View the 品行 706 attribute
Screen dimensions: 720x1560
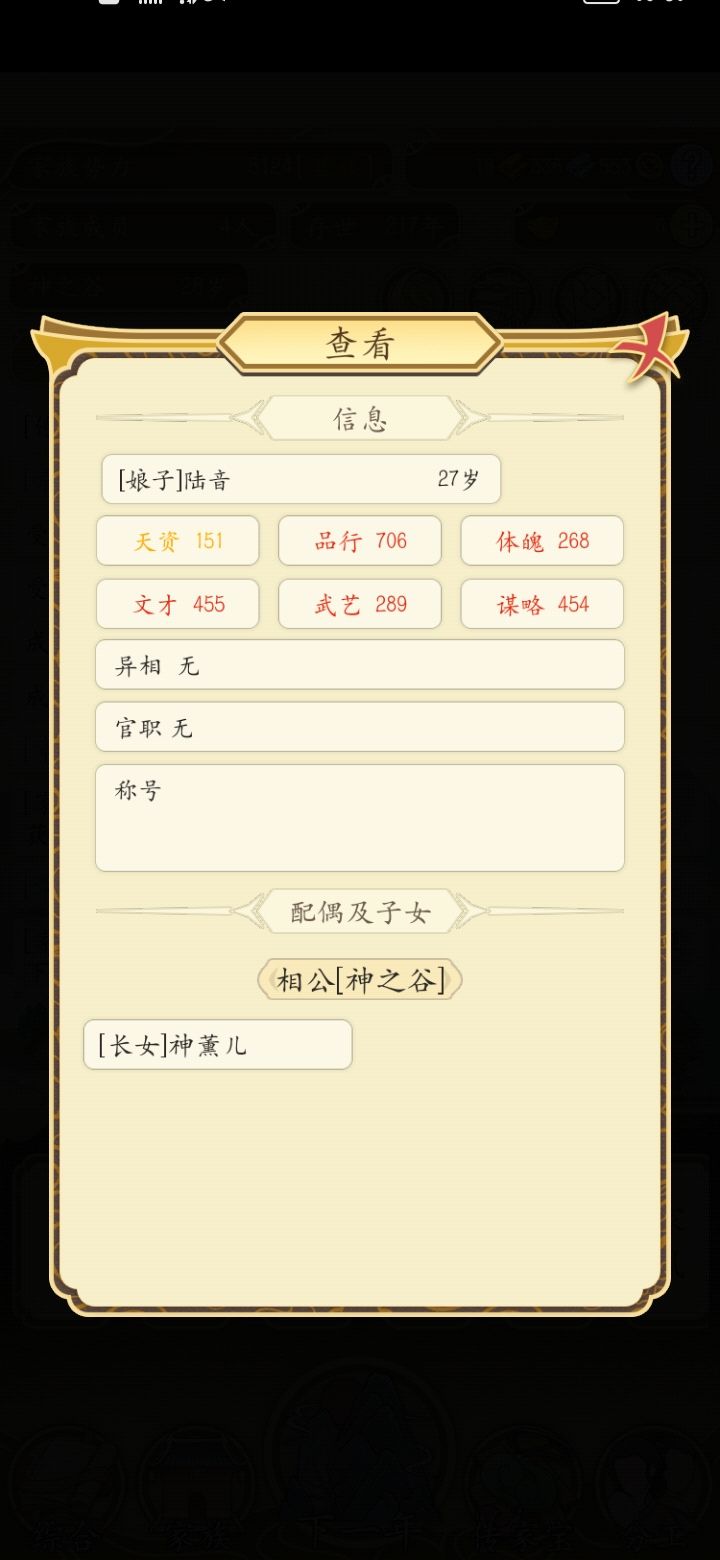pos(359,540)
